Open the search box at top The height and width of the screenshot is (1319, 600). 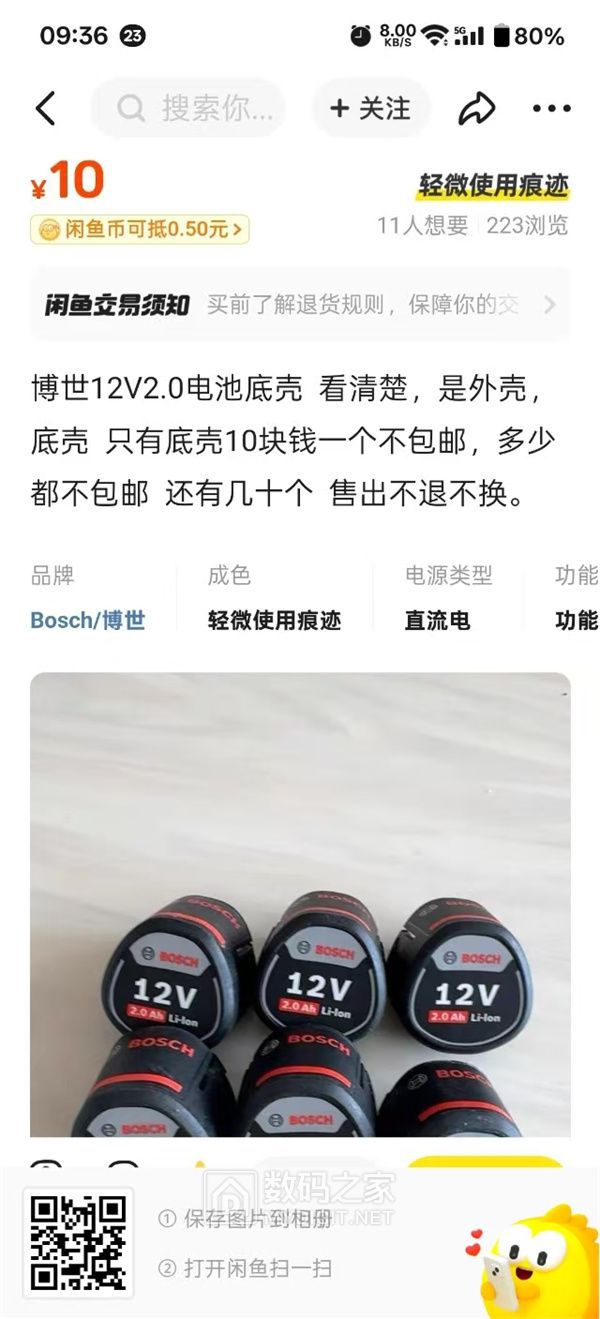point(189,108)
